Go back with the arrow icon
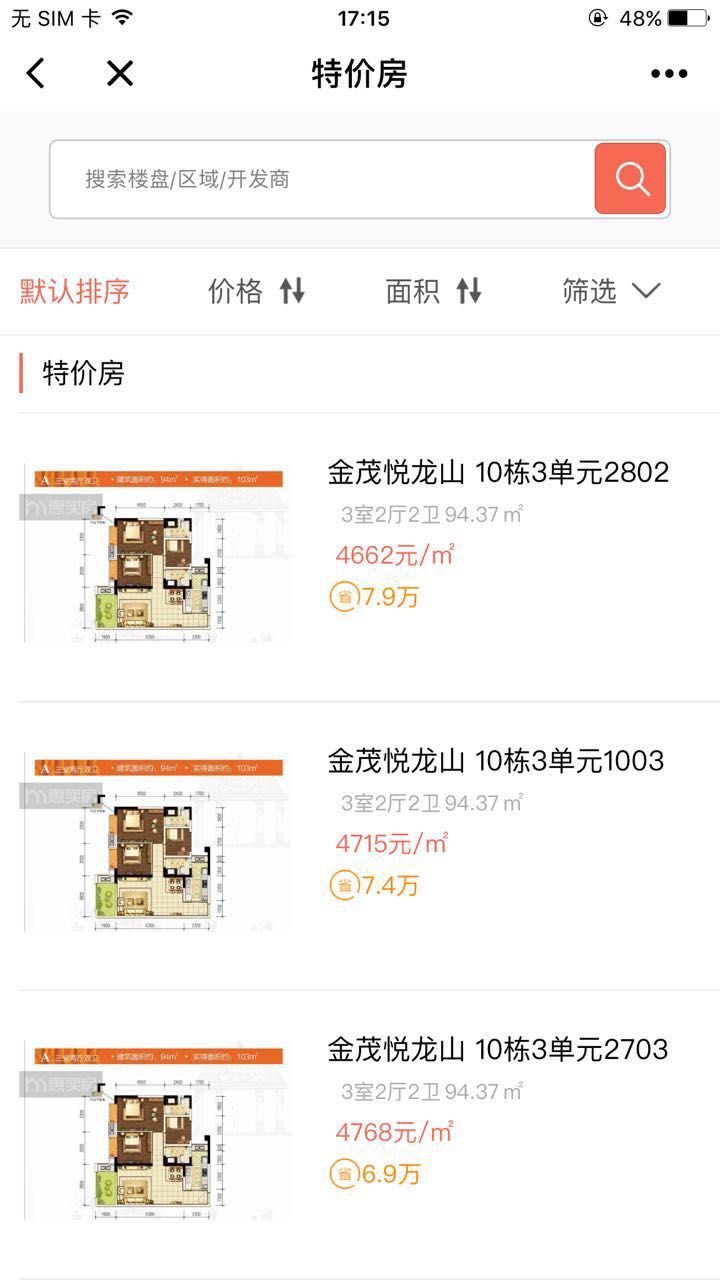The height and width of the screenshot is (1280, 720). pyautogui.click(x=36, y=73)
